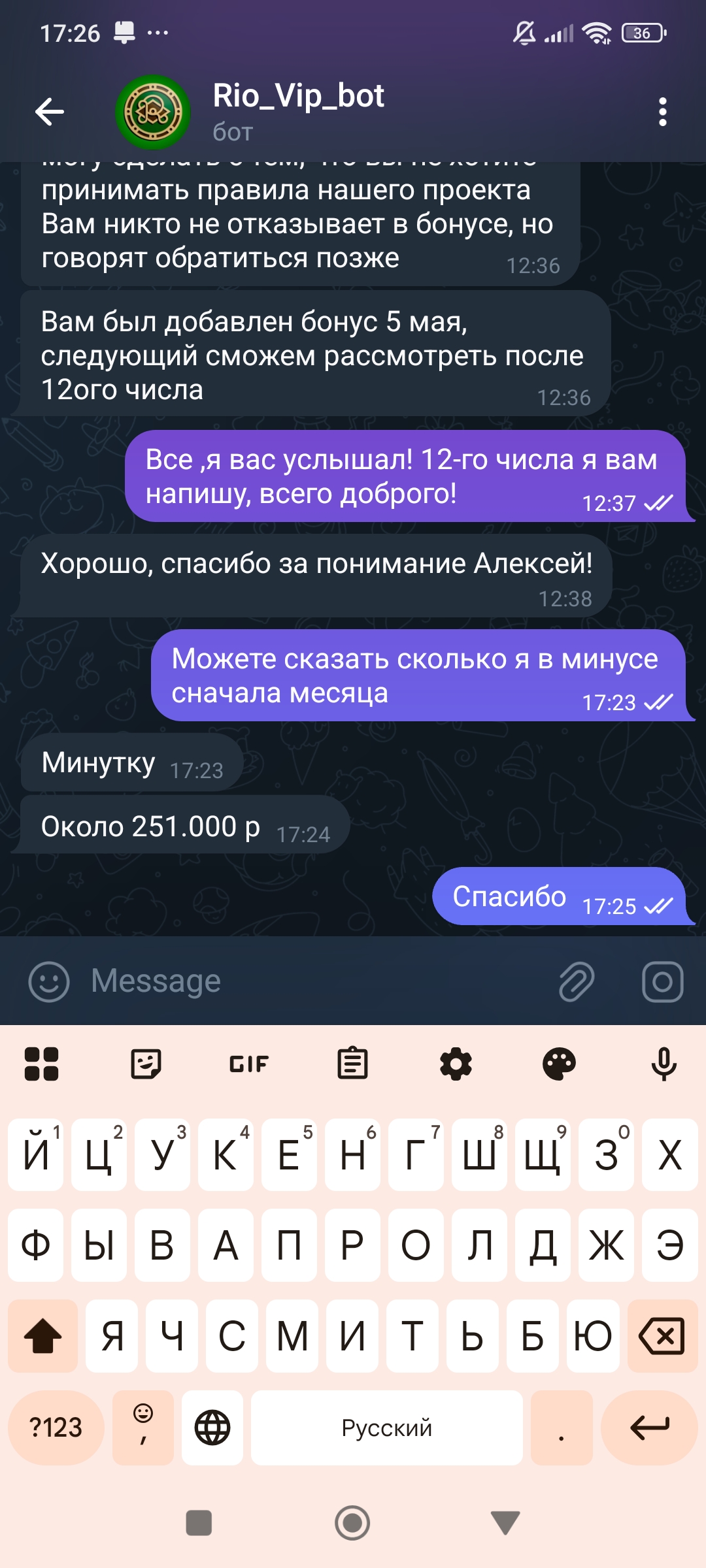The width and height of the screenshot is (706, 1568).
Task: Focus the Message text field
Action: coord(314,981)
